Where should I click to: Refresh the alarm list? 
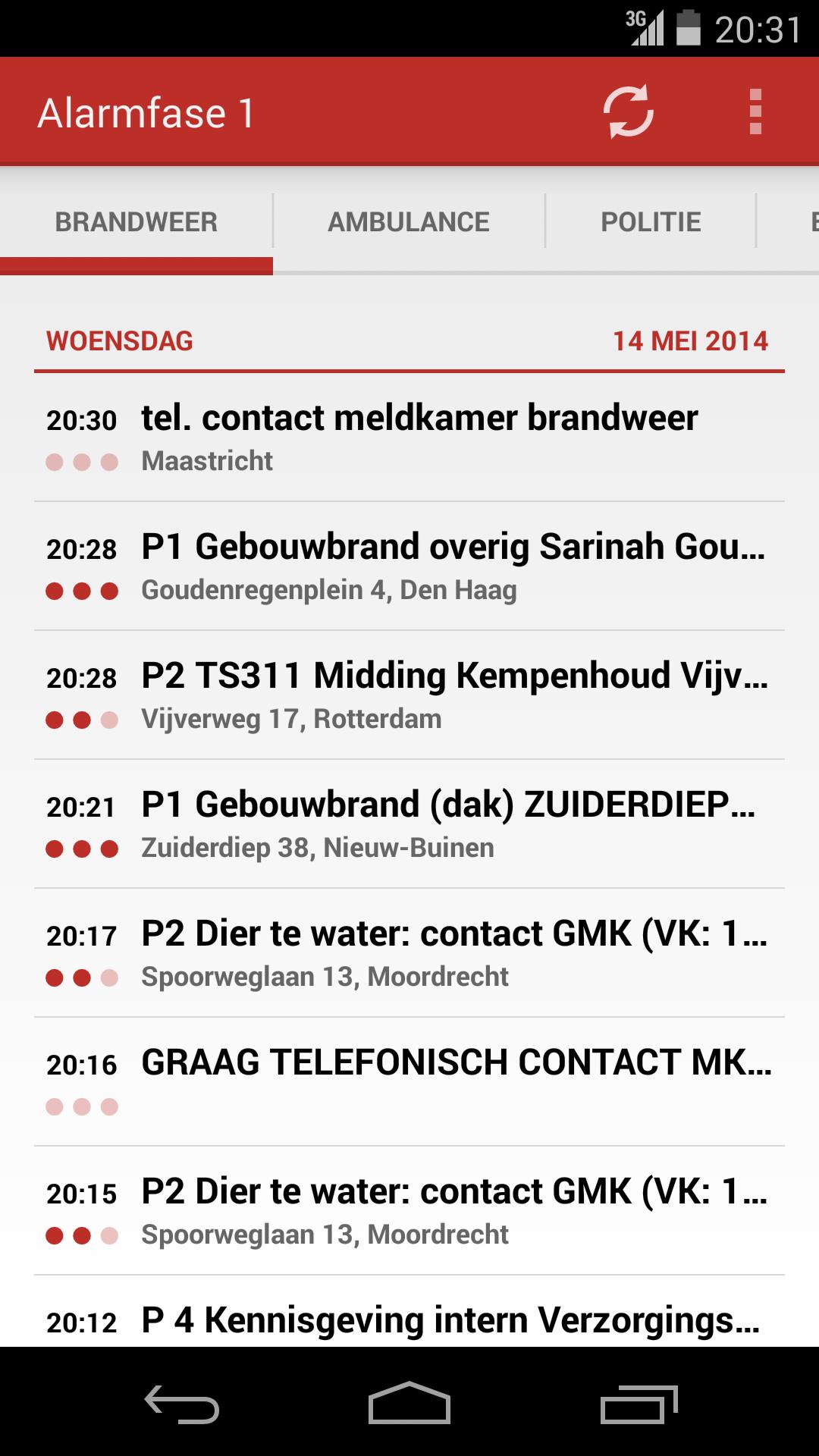pyautogui.click(x=628, y=111)
